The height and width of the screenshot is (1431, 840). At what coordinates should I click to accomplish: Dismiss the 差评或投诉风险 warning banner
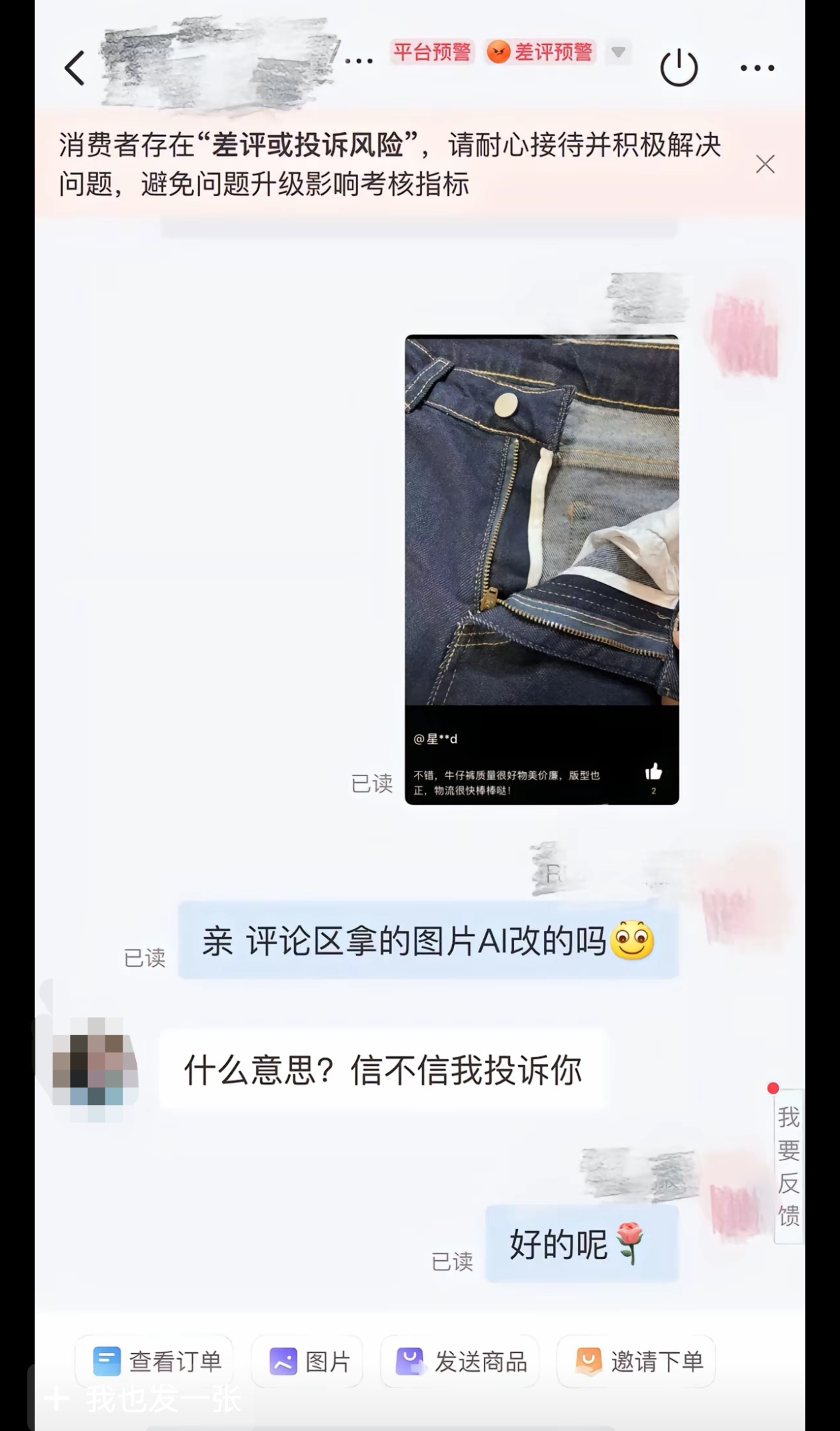coord(765,164)
